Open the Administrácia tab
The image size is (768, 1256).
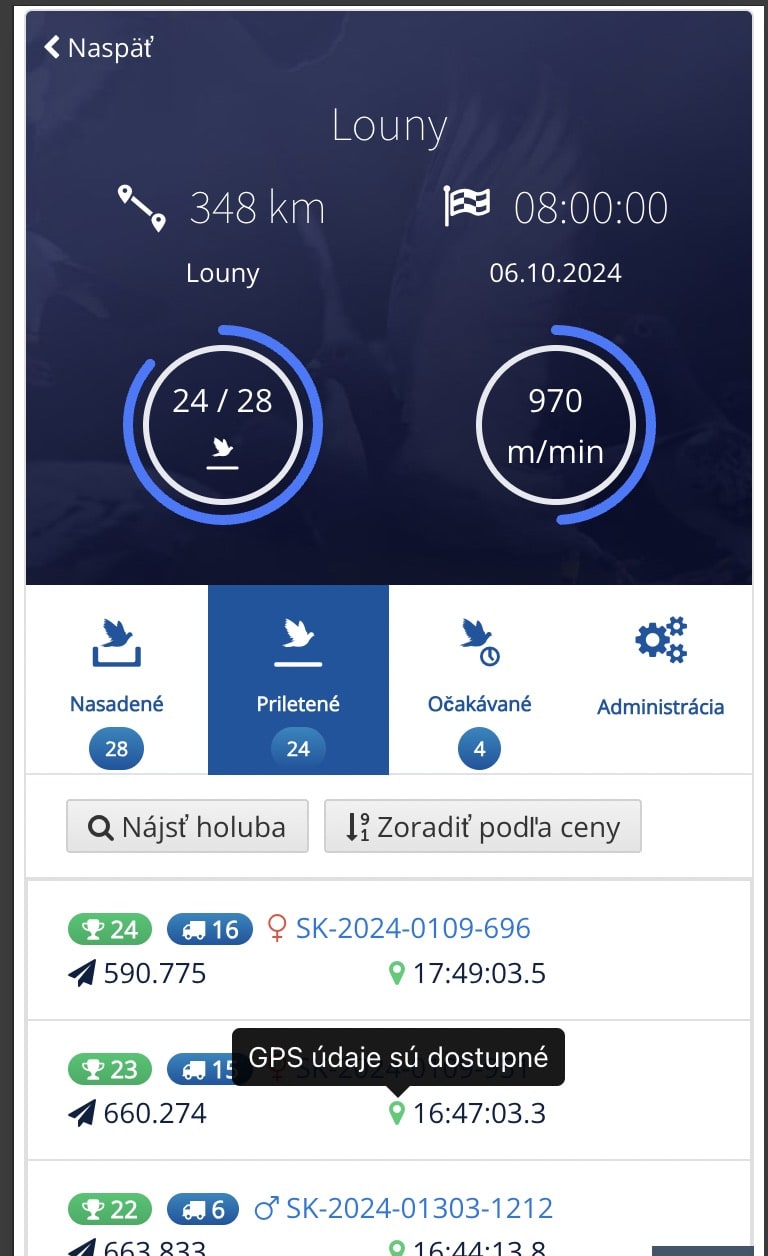coord(660,680)
